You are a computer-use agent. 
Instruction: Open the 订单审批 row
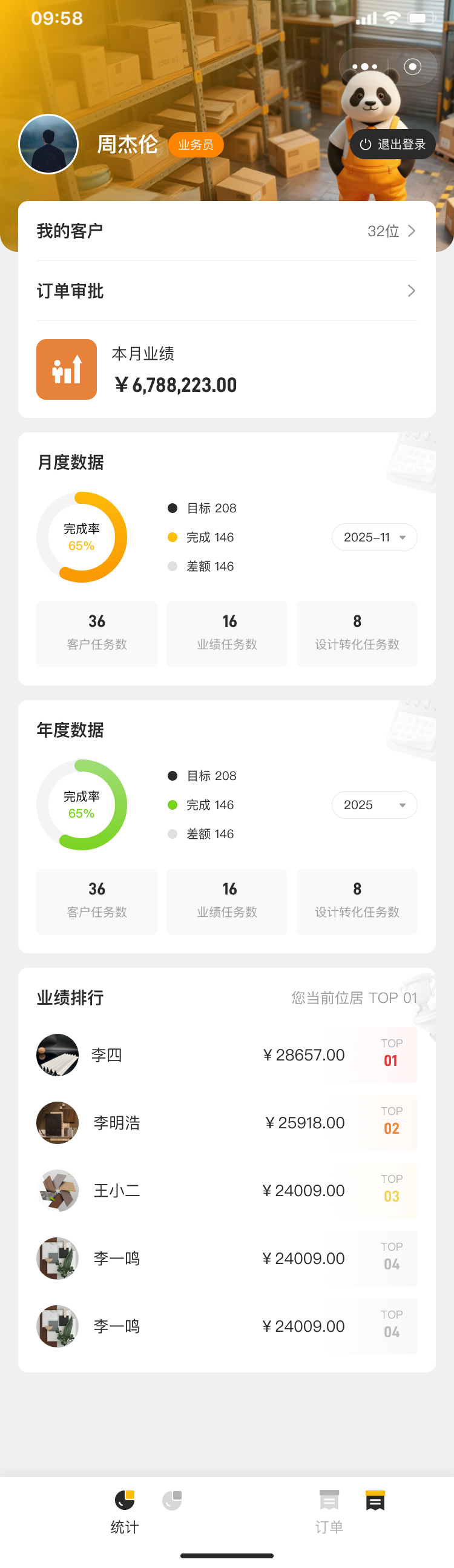point(226,291)
